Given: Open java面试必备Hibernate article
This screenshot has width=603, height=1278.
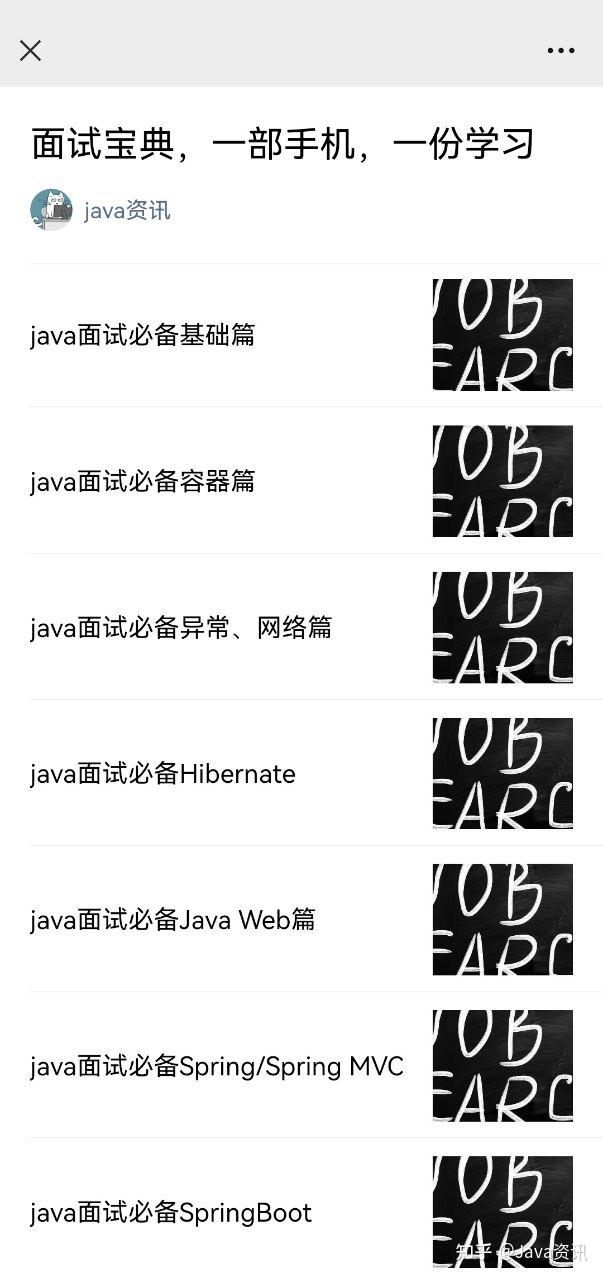Looking at the screenshot, I should coord(301,773).
